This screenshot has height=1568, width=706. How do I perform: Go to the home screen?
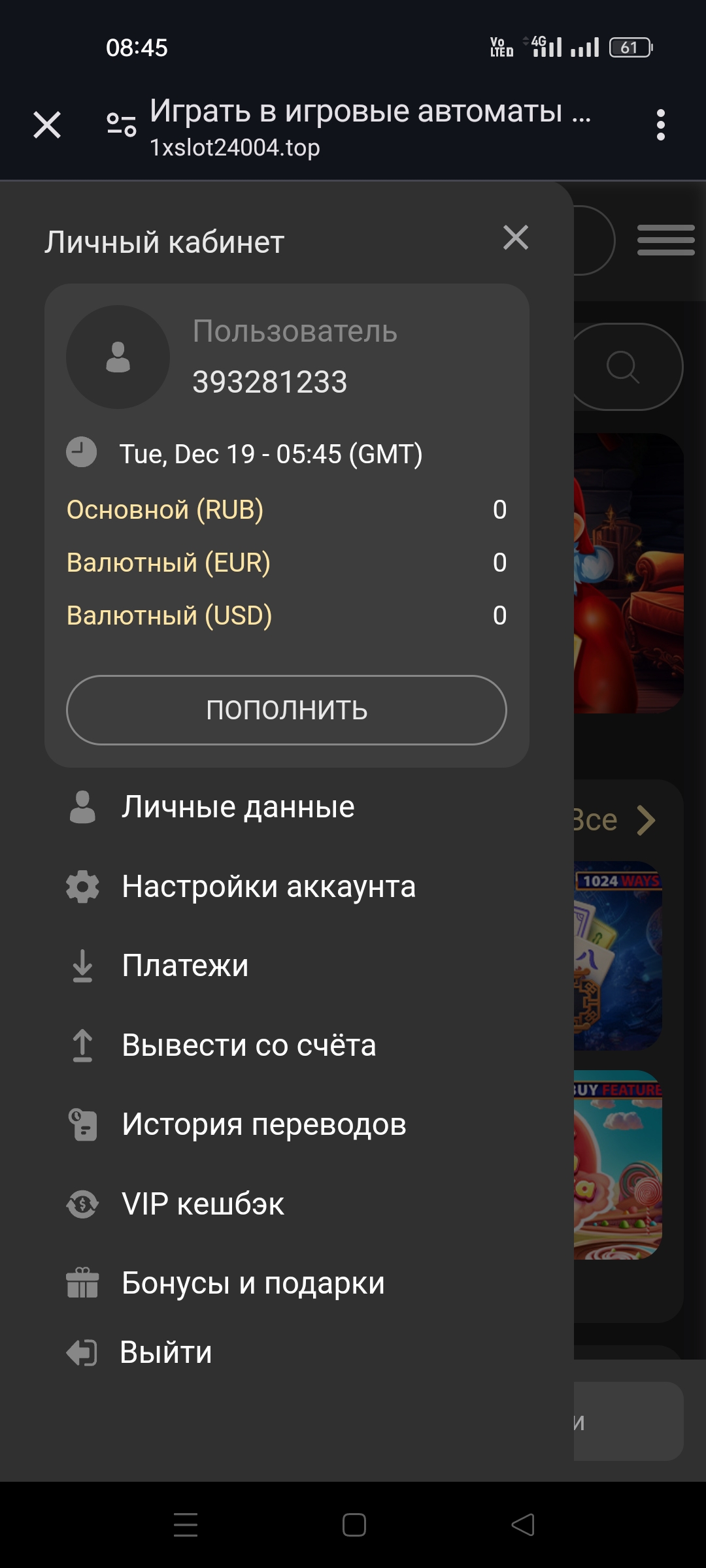pos(354,1525)
